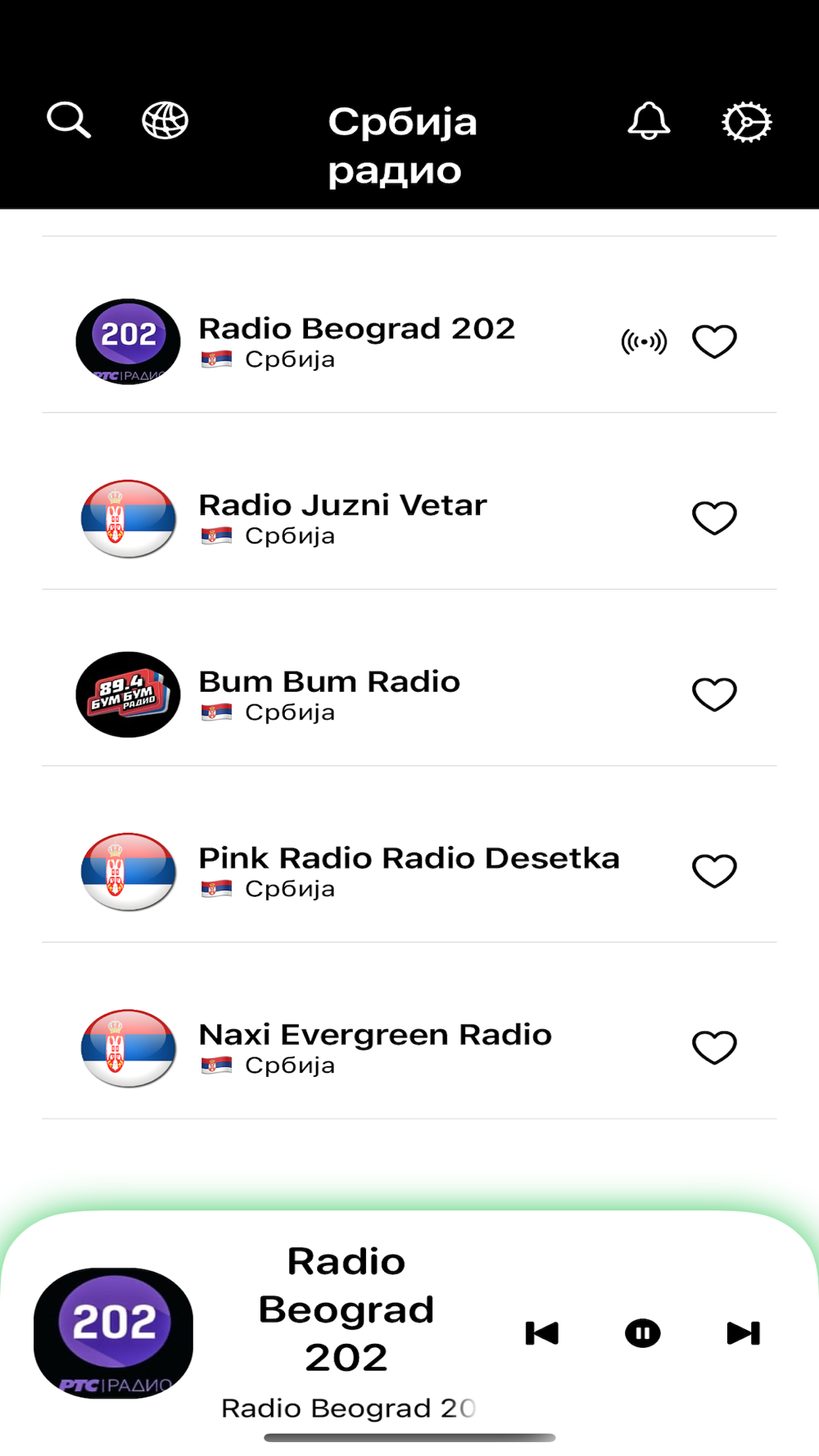Open the settings gear
819x1456 pixels.
(x=746, y=122)
